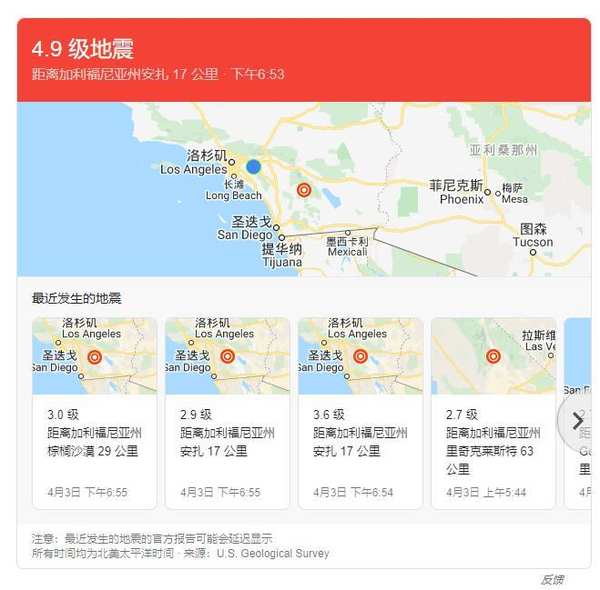Open the 2.9 级 earthquake card
Screen dimensions: 600x590
tap(227, 412)
